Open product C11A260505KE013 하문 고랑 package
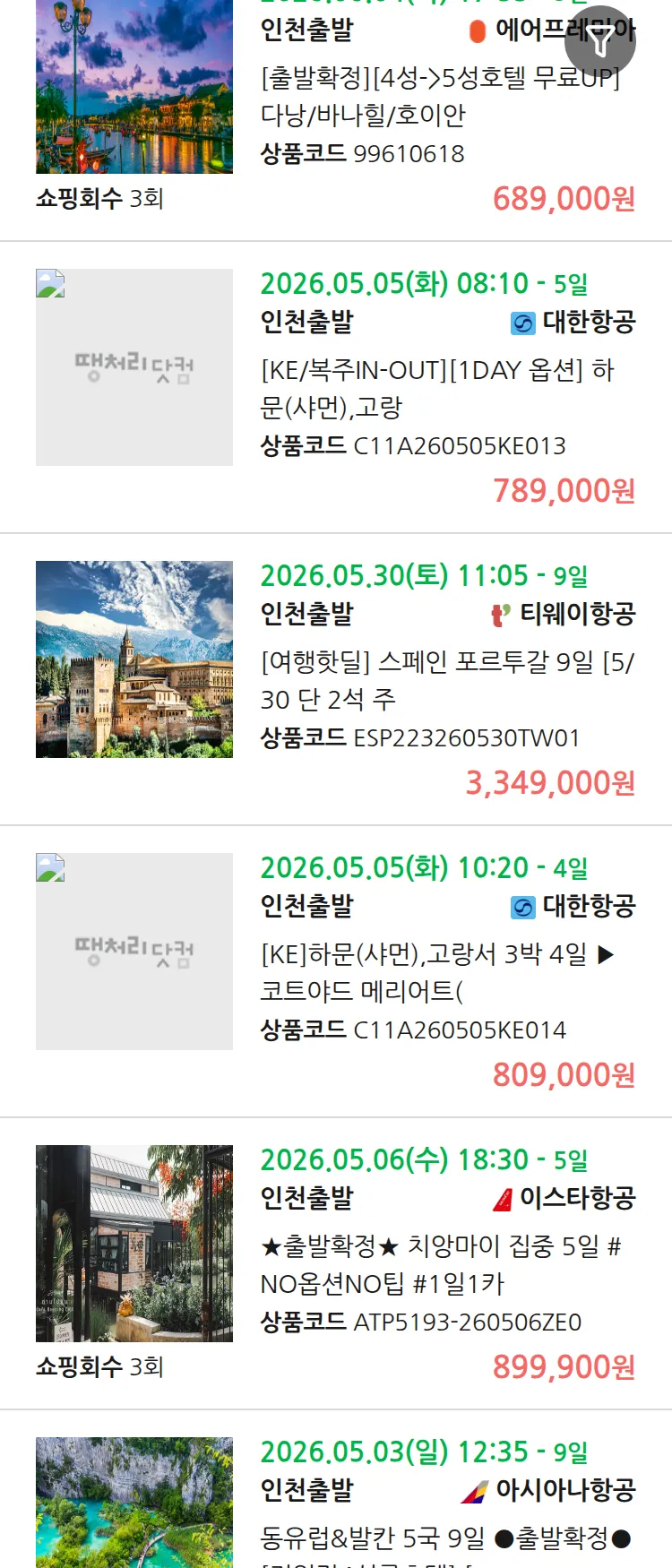This screenshot has width=672, height=1568. 437,388
